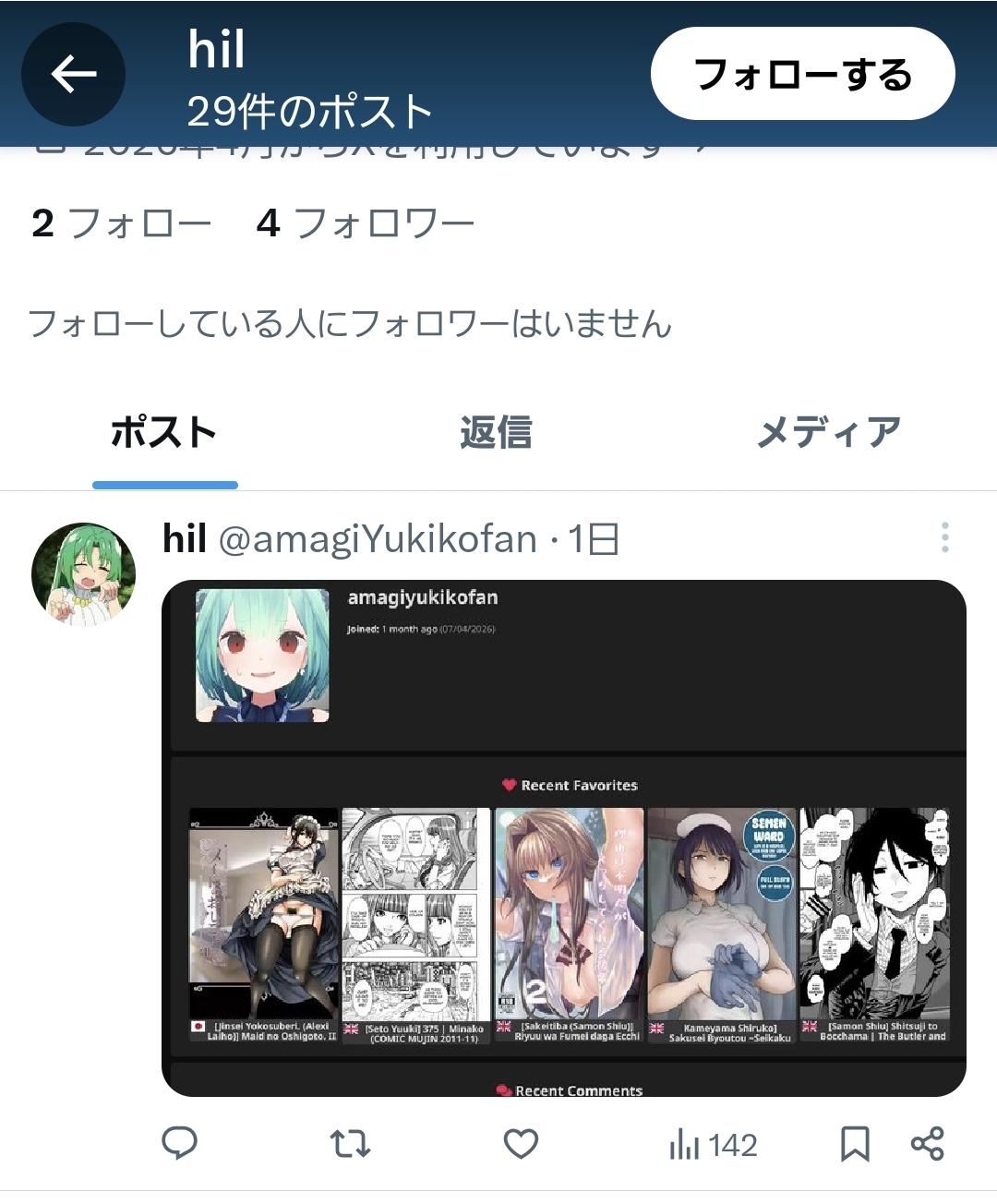View analytics showing 142 views

coord(713,1145)
